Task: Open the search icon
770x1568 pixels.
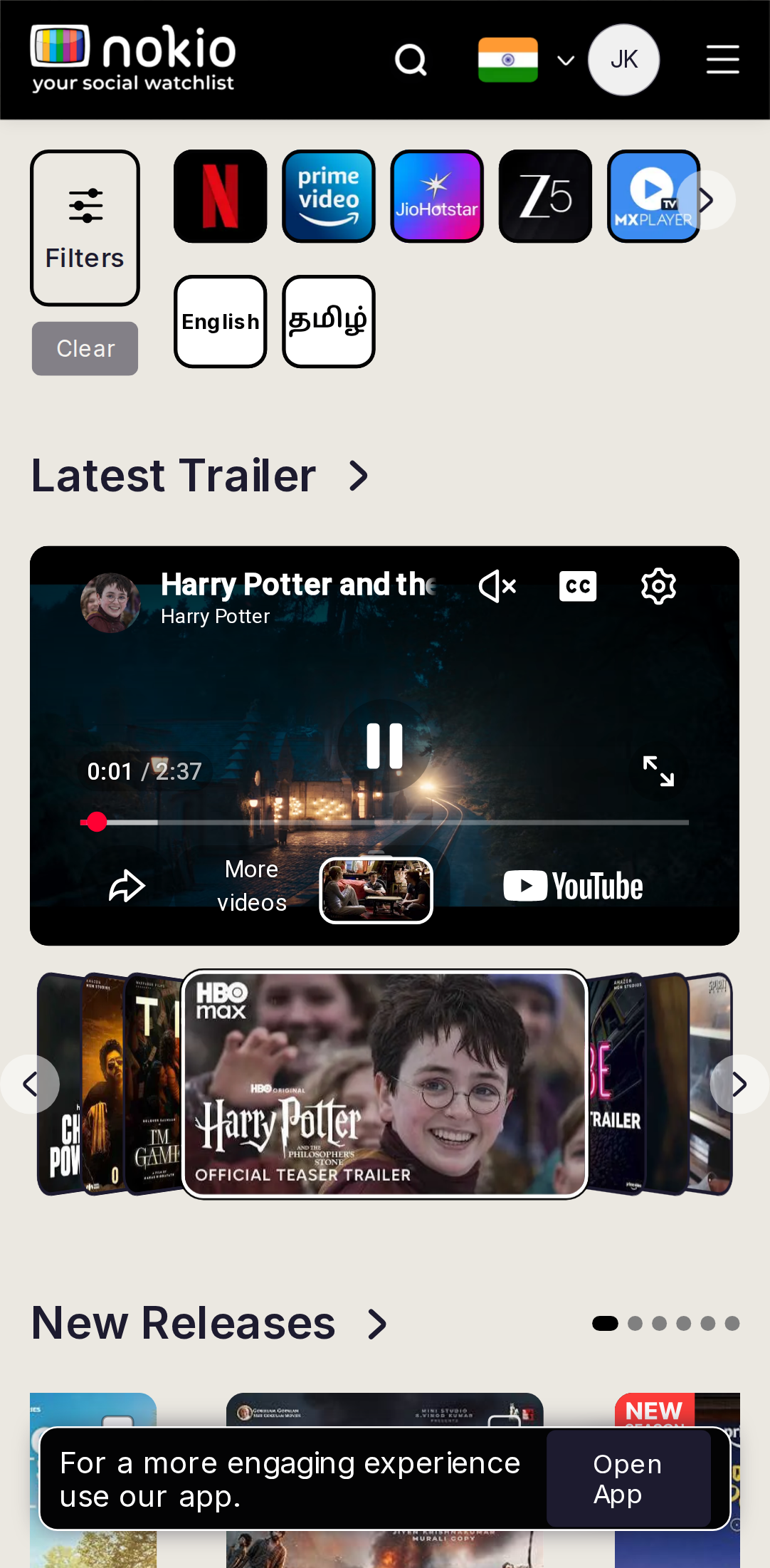Action: point(411,60)
